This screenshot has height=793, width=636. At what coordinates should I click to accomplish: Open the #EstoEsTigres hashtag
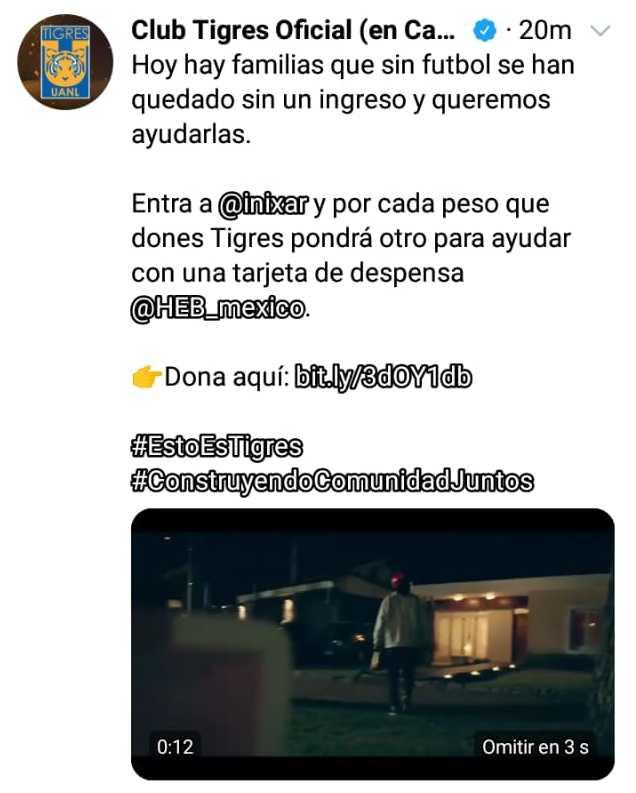216,446
